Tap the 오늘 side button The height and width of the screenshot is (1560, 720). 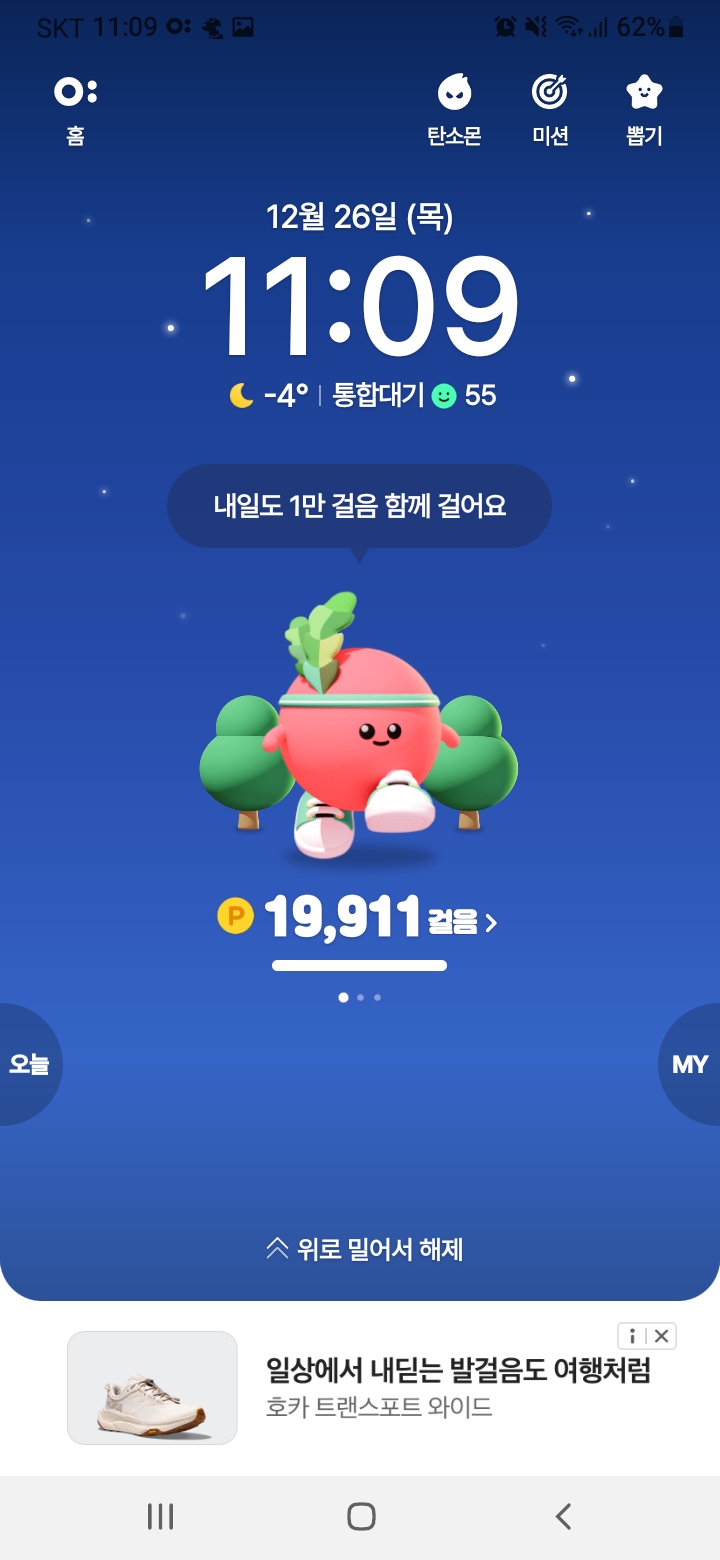point(29,1064)
